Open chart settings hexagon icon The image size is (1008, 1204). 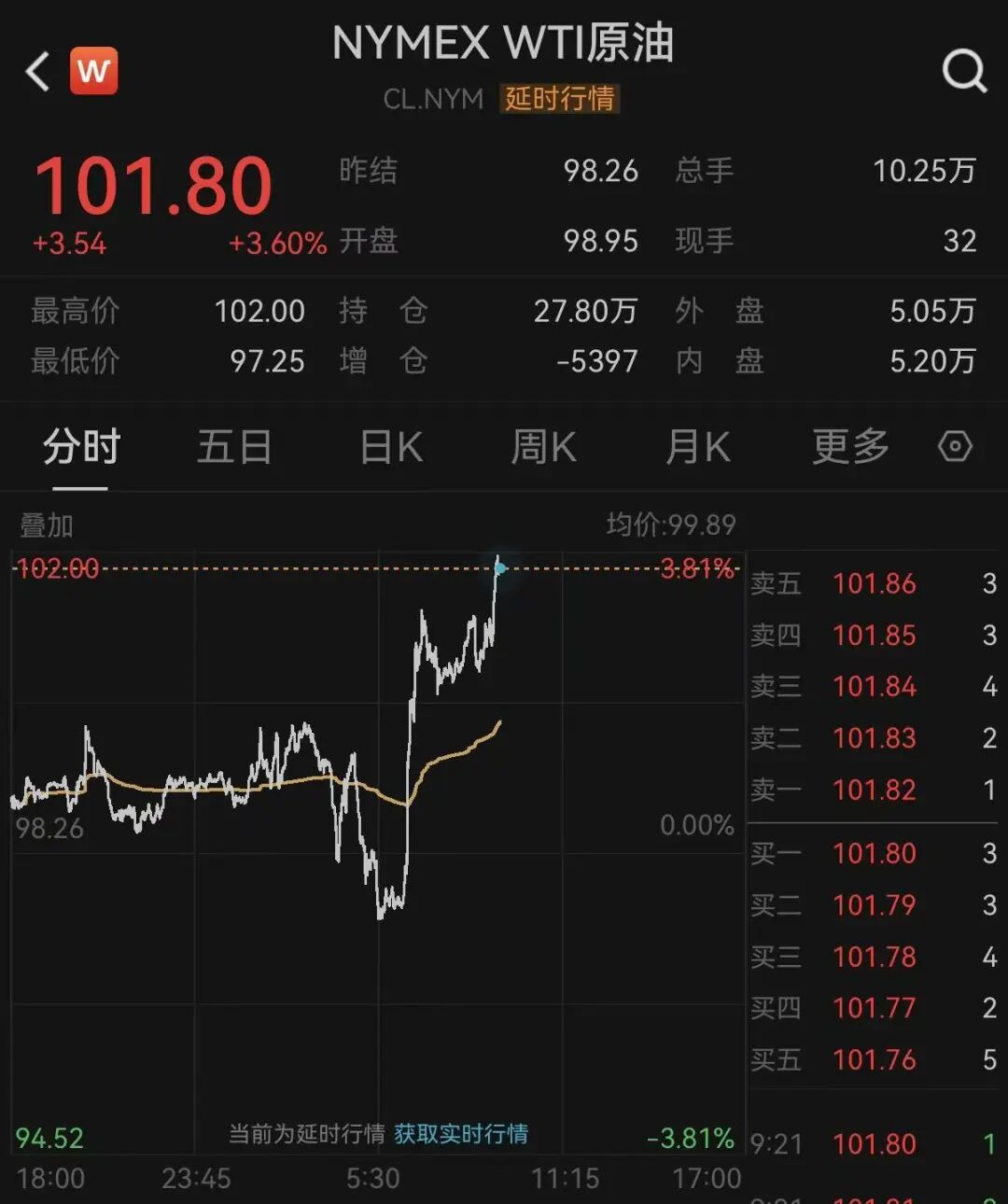[955, 446]
